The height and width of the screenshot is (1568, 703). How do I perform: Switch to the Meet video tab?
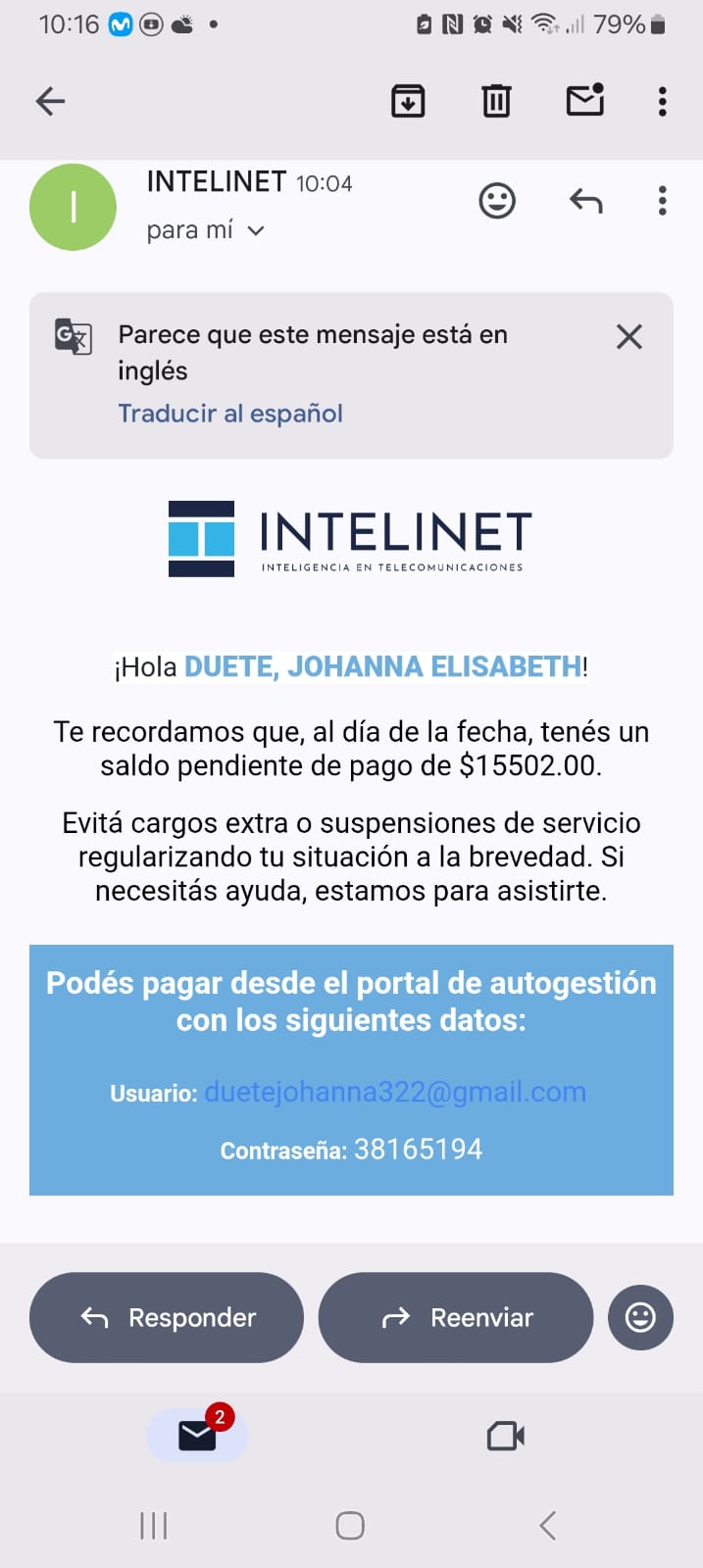[506, 1437]
